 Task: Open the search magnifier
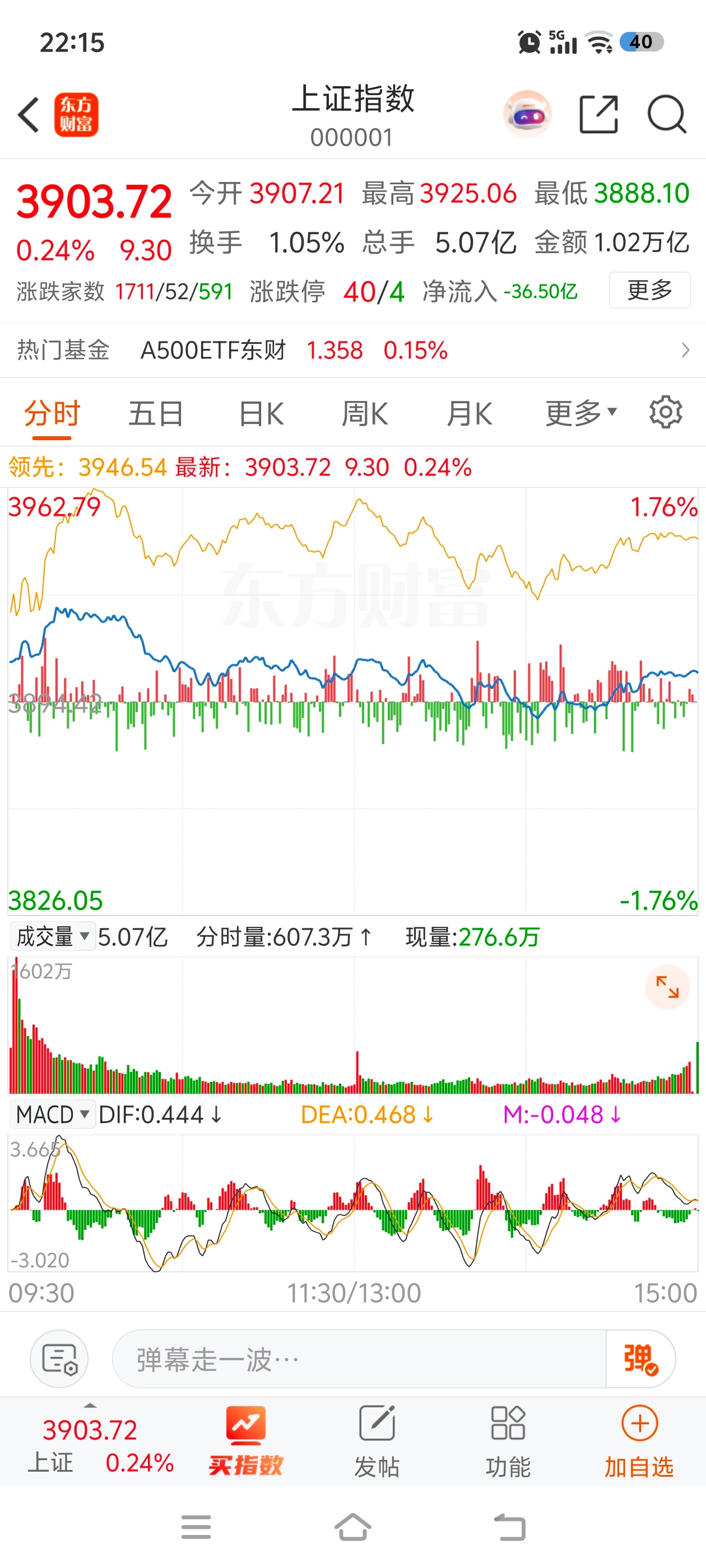tap(667, 114)
